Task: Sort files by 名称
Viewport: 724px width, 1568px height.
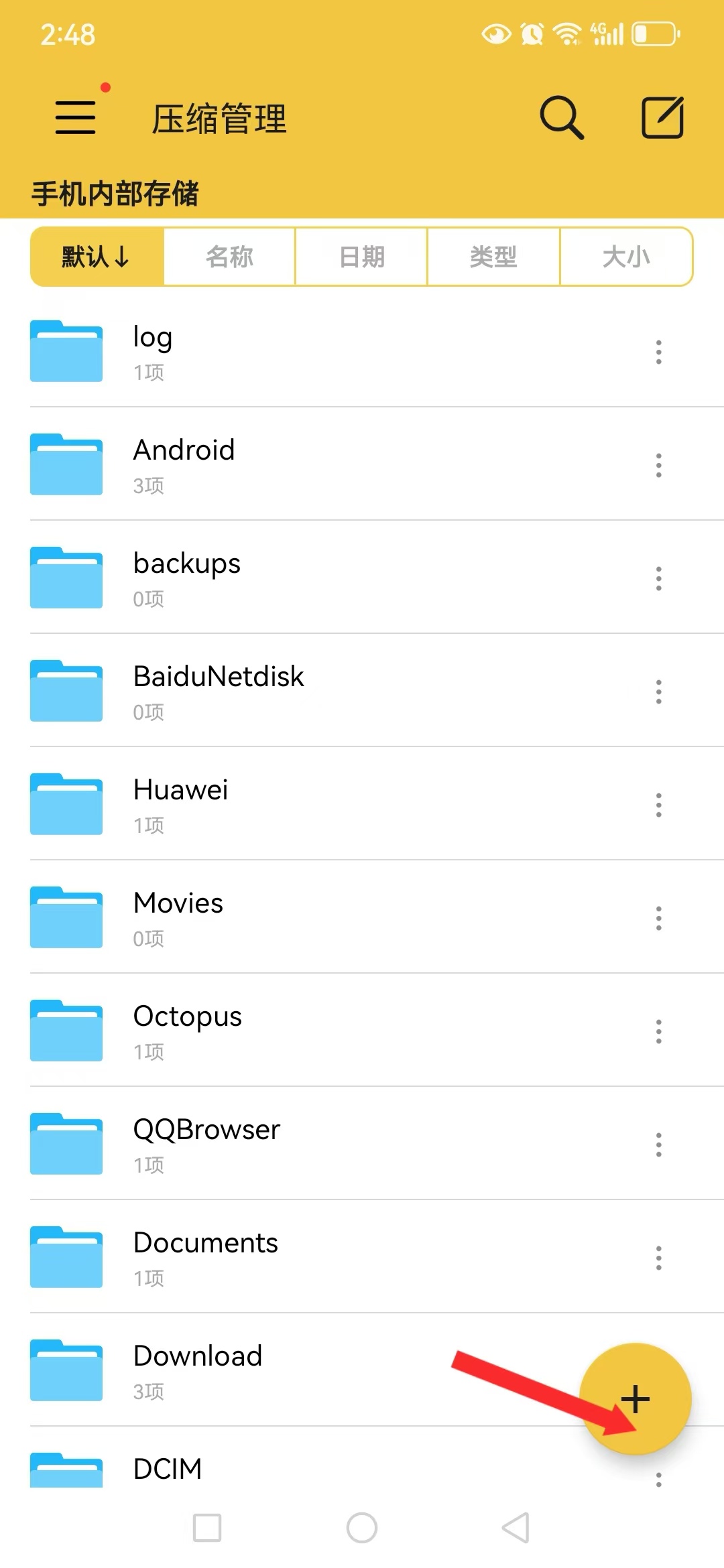Action: [x=229, y=257]
